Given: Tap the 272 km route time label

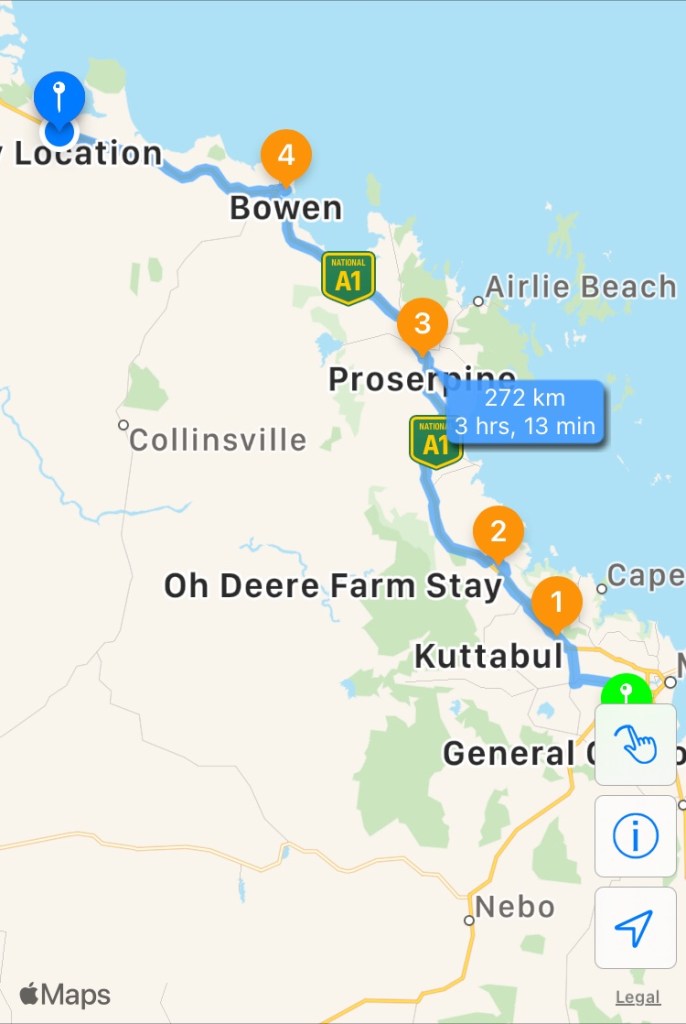Looking at the screenshot, I should 524,412.
